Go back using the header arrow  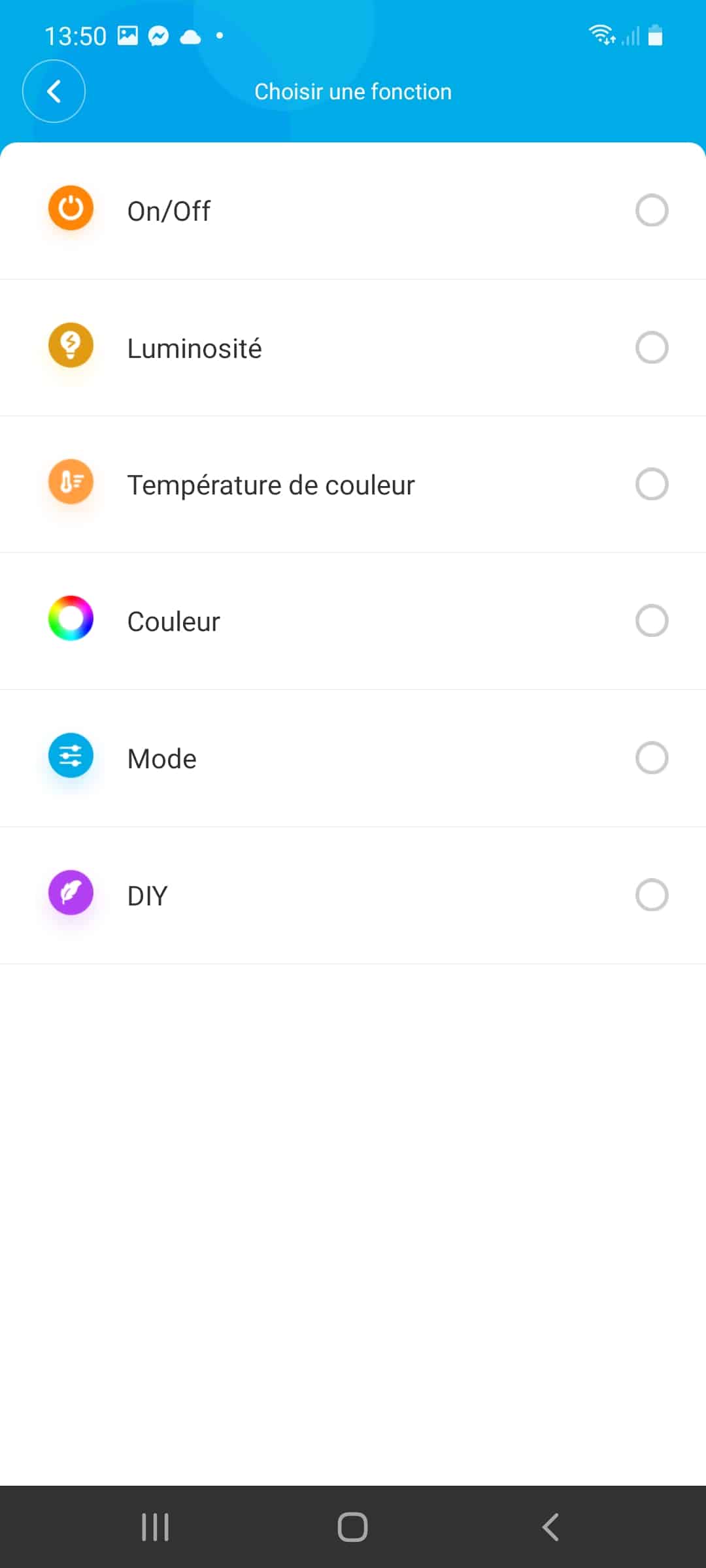pos(54,91)
